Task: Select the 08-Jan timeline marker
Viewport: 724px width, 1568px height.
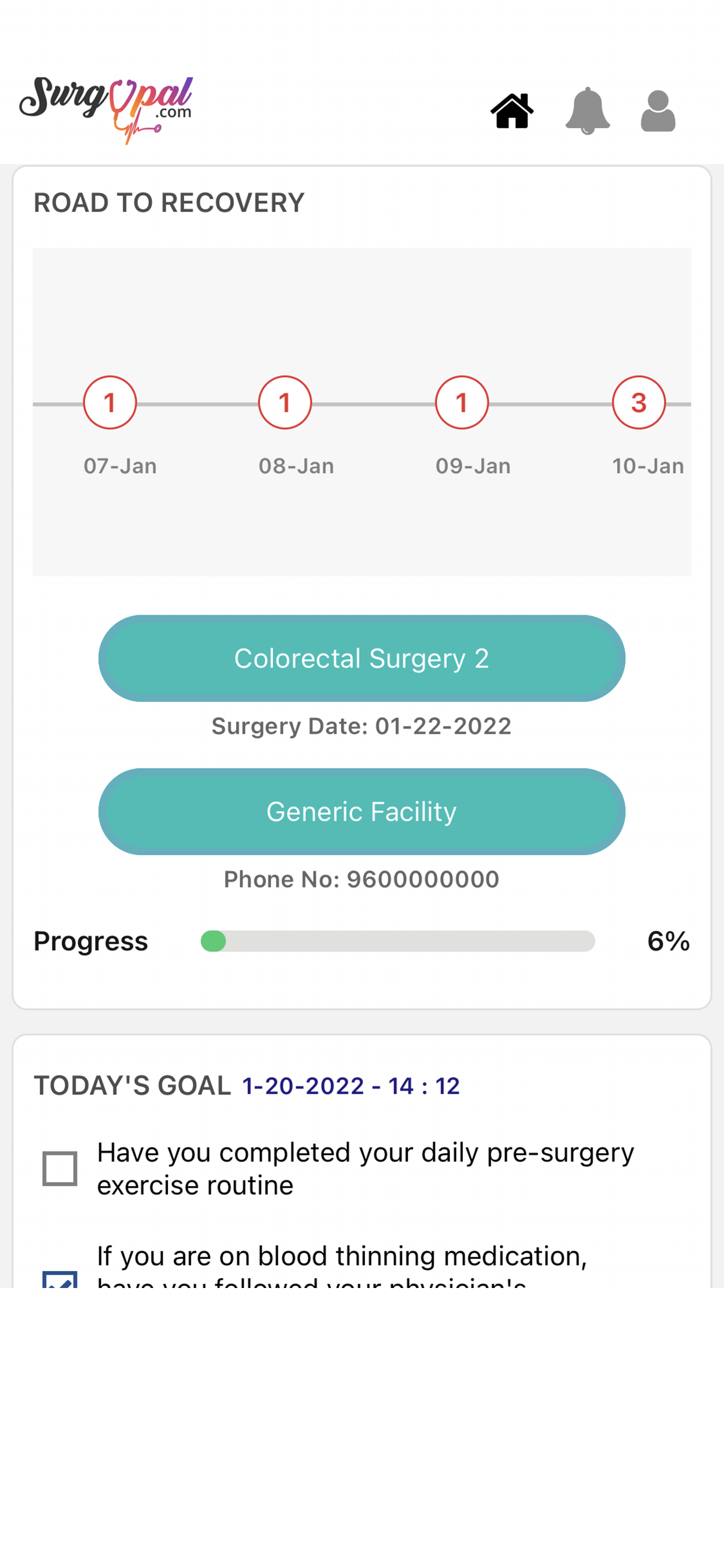Action: coord(284,402)
